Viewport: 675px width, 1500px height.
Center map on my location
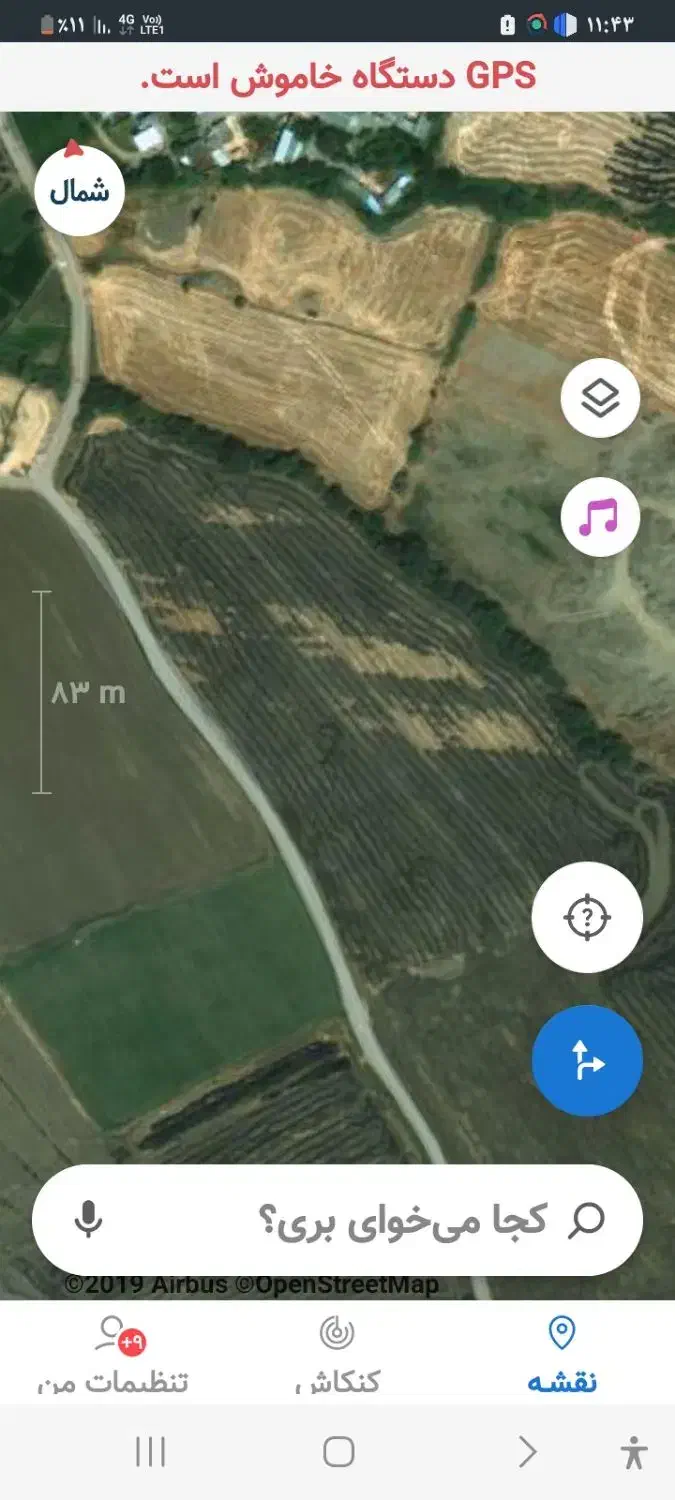(587, 917)
